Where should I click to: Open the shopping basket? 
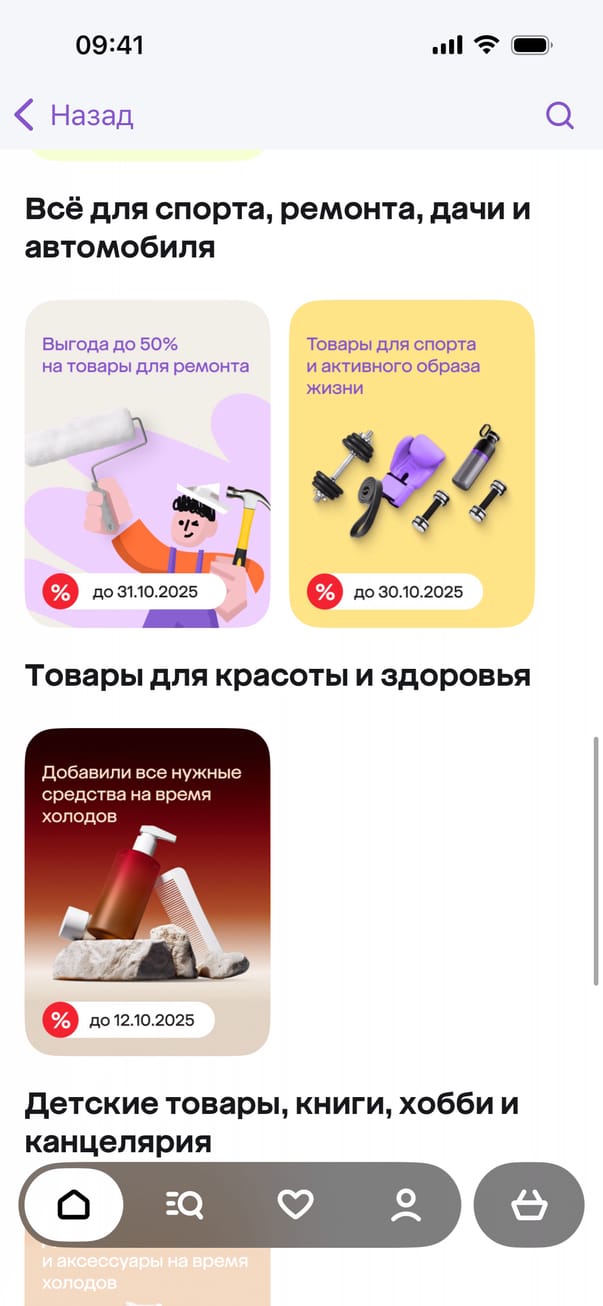coord(528,1205)
